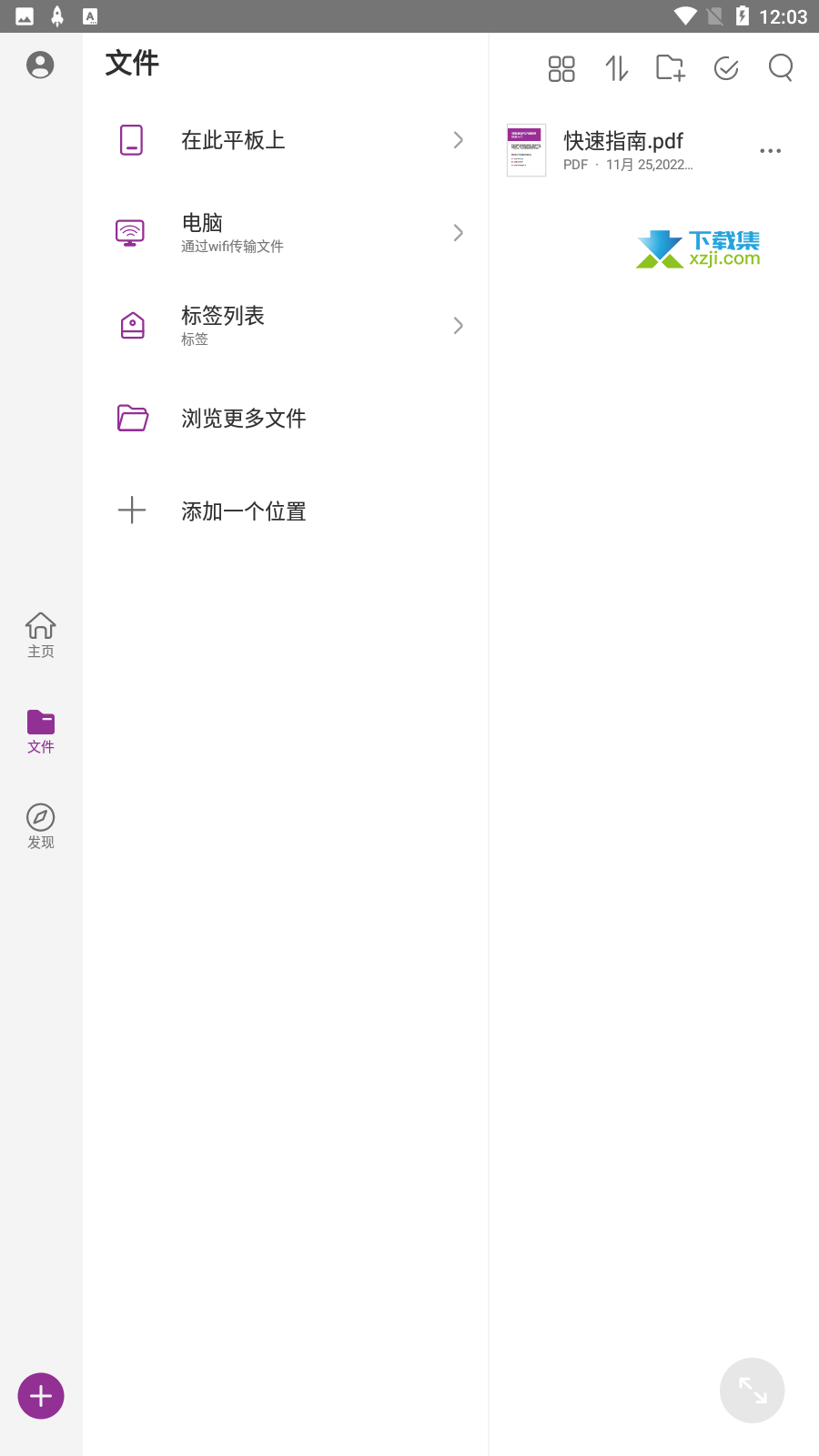Create a new folder
819x1456 pixels.
point(671,68)
